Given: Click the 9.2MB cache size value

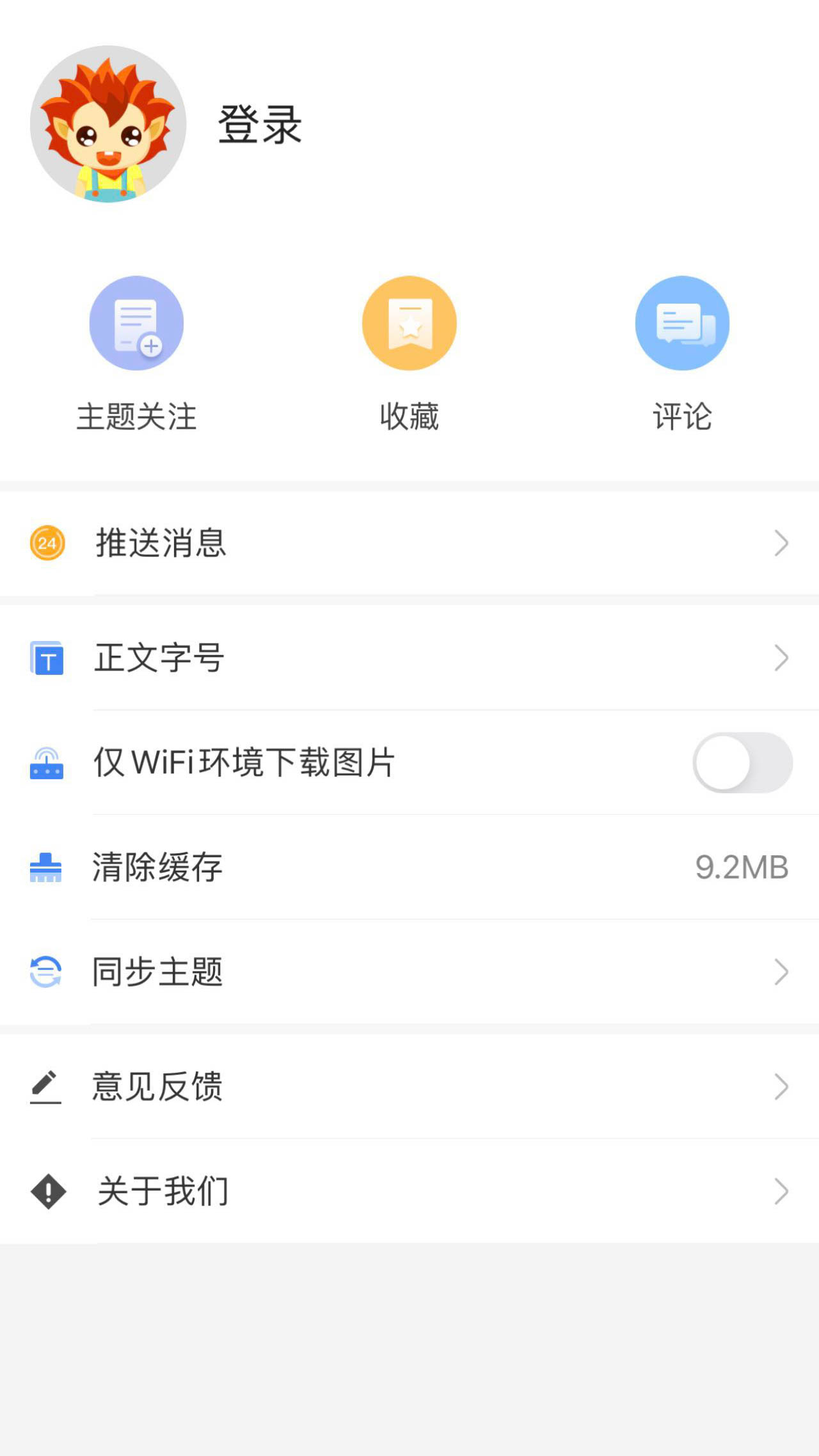Looking at the screenshot, I should click(742, 868).
